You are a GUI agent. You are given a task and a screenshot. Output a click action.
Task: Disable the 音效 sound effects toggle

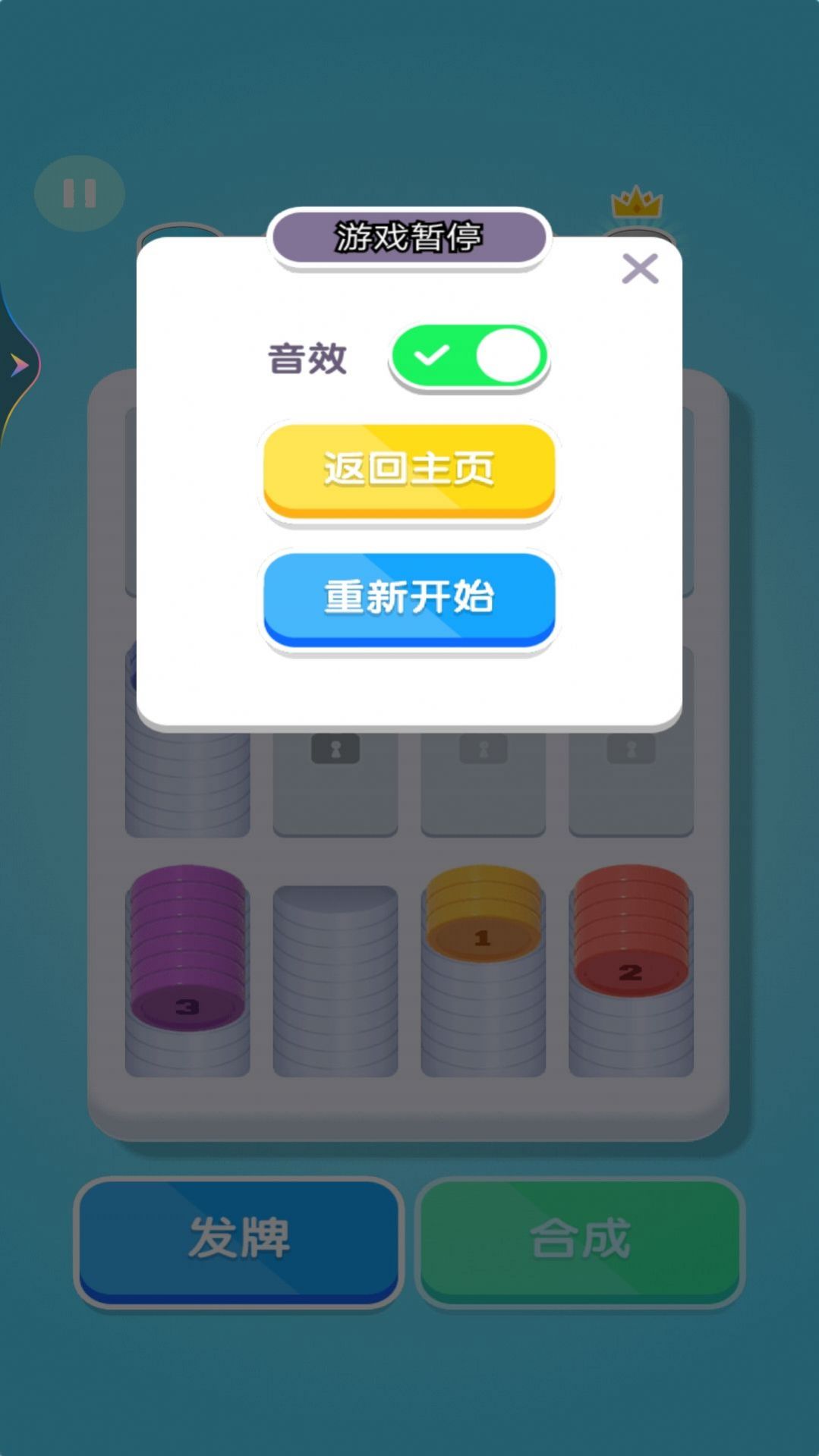coord(468,357)
